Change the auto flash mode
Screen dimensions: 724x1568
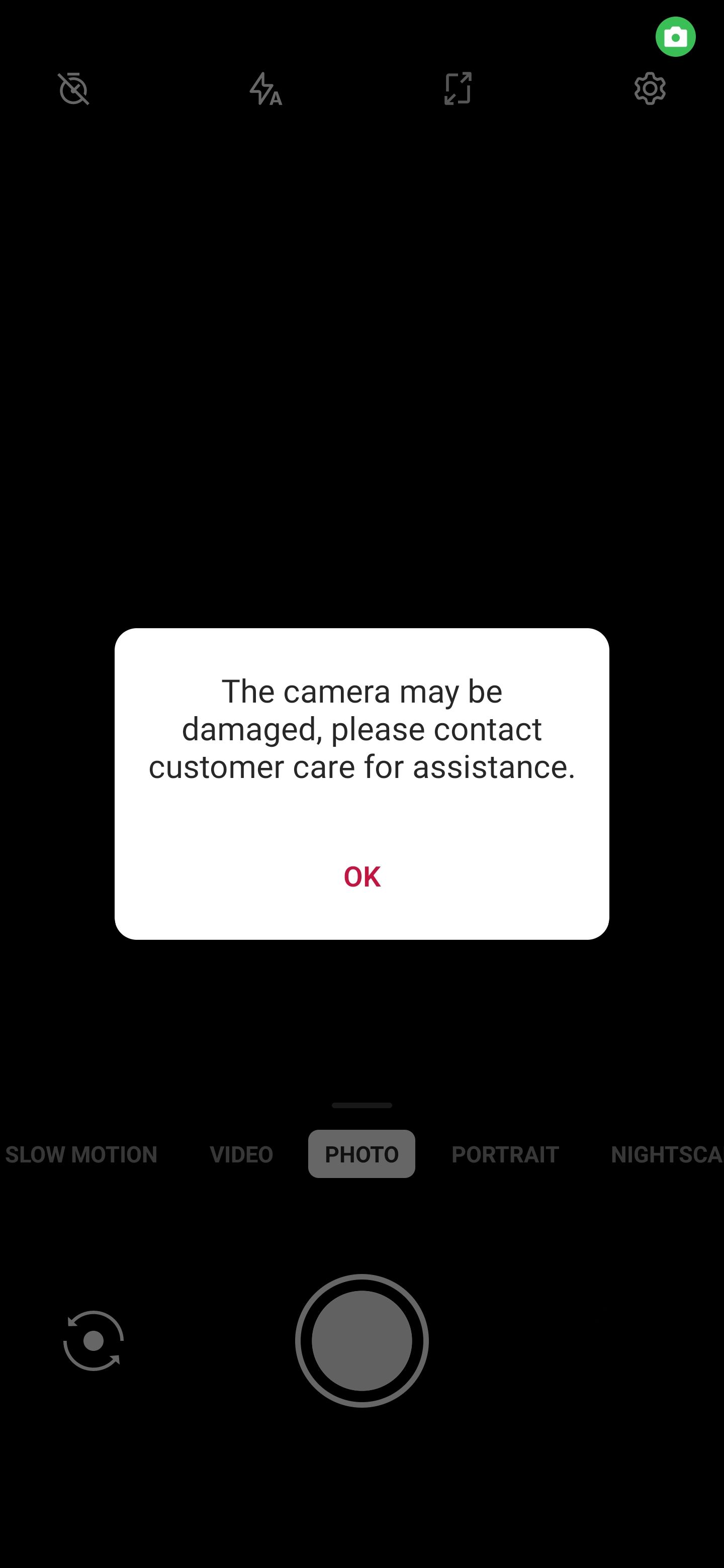pos(265,89)
